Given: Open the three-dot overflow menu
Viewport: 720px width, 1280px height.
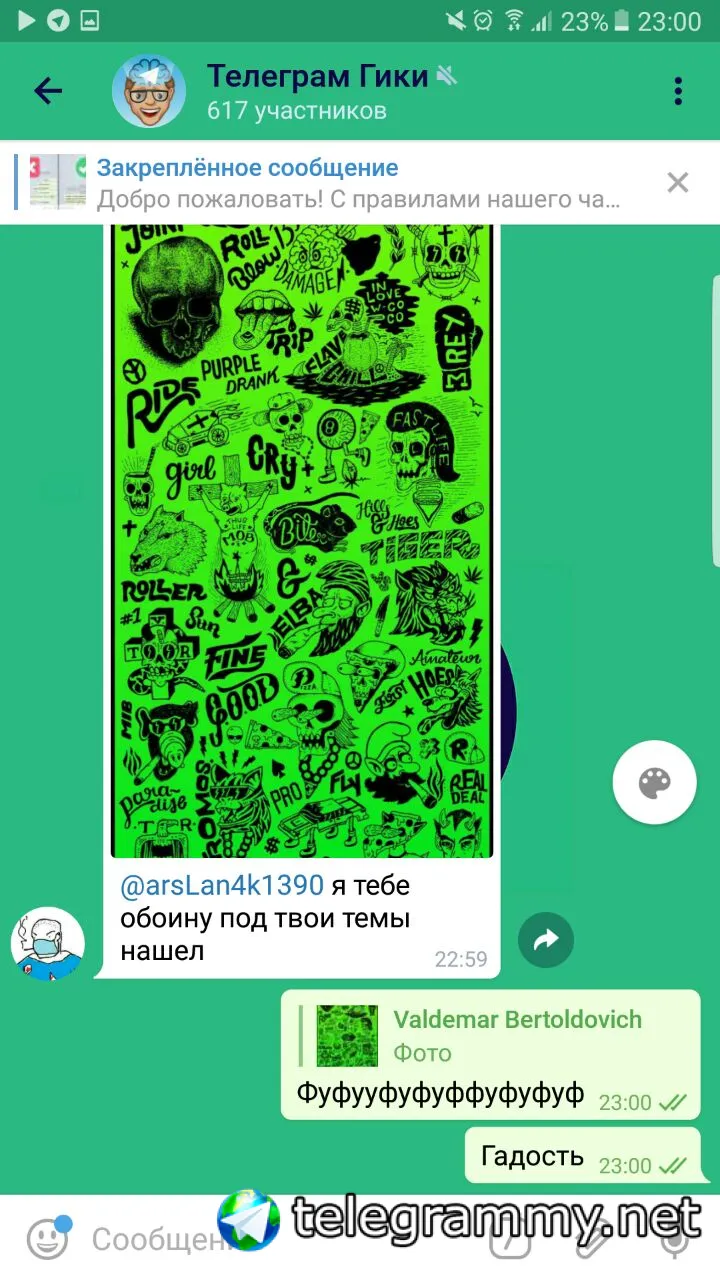Looking at the screenshot, I should click(678, 91).
